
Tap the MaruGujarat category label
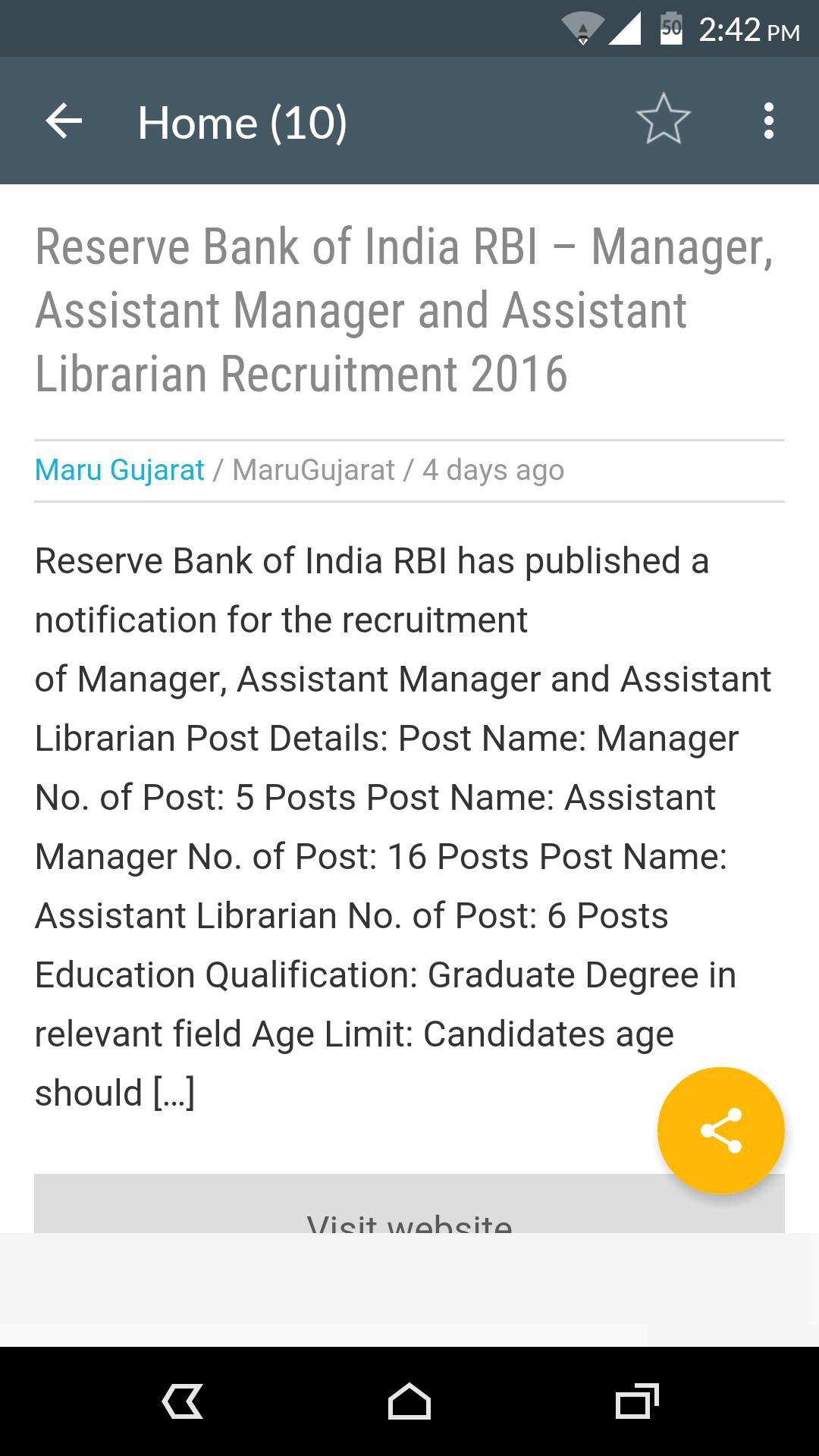tap(312, 470)
